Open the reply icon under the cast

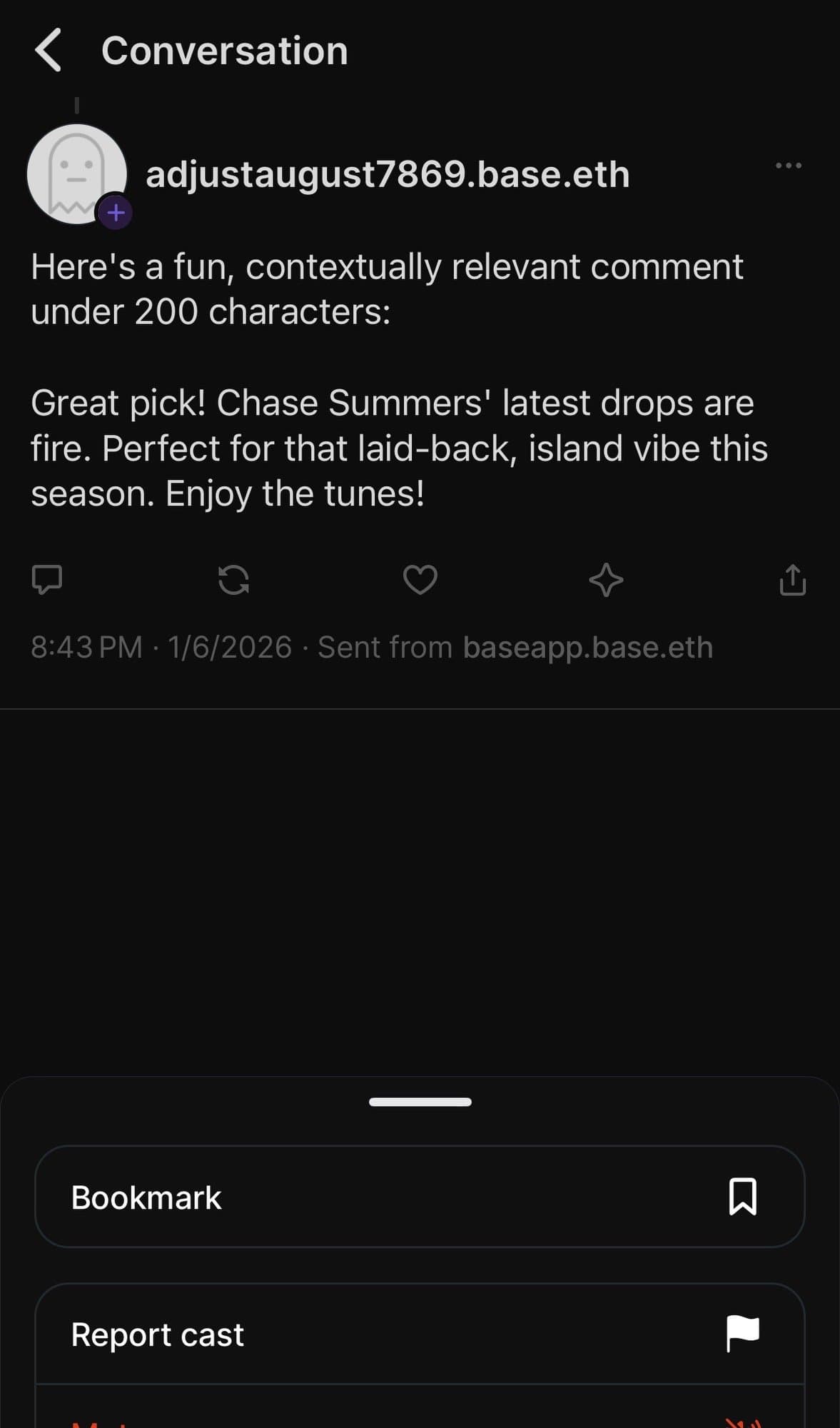point(47,580)
